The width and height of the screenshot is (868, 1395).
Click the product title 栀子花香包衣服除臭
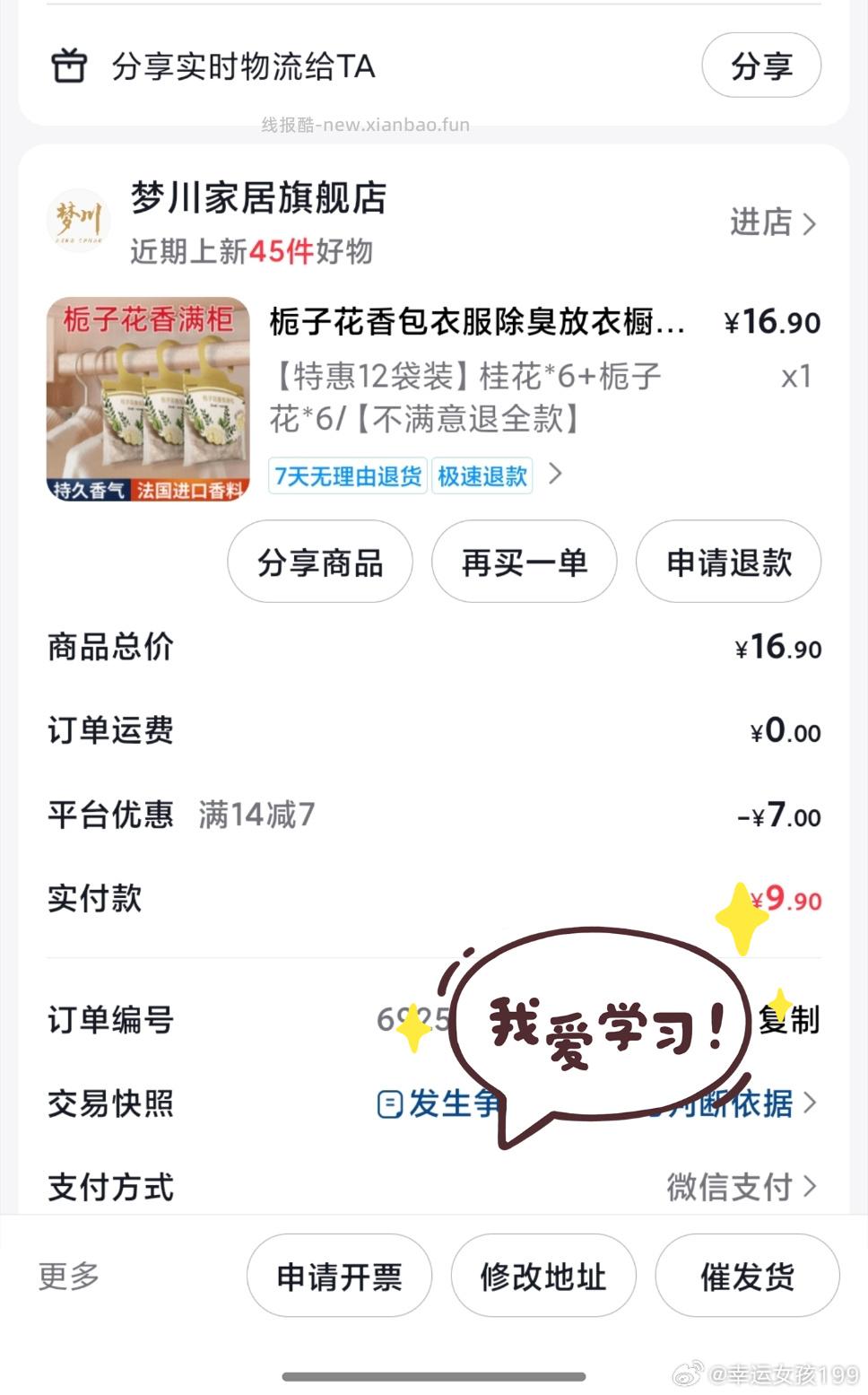[475, 323]
